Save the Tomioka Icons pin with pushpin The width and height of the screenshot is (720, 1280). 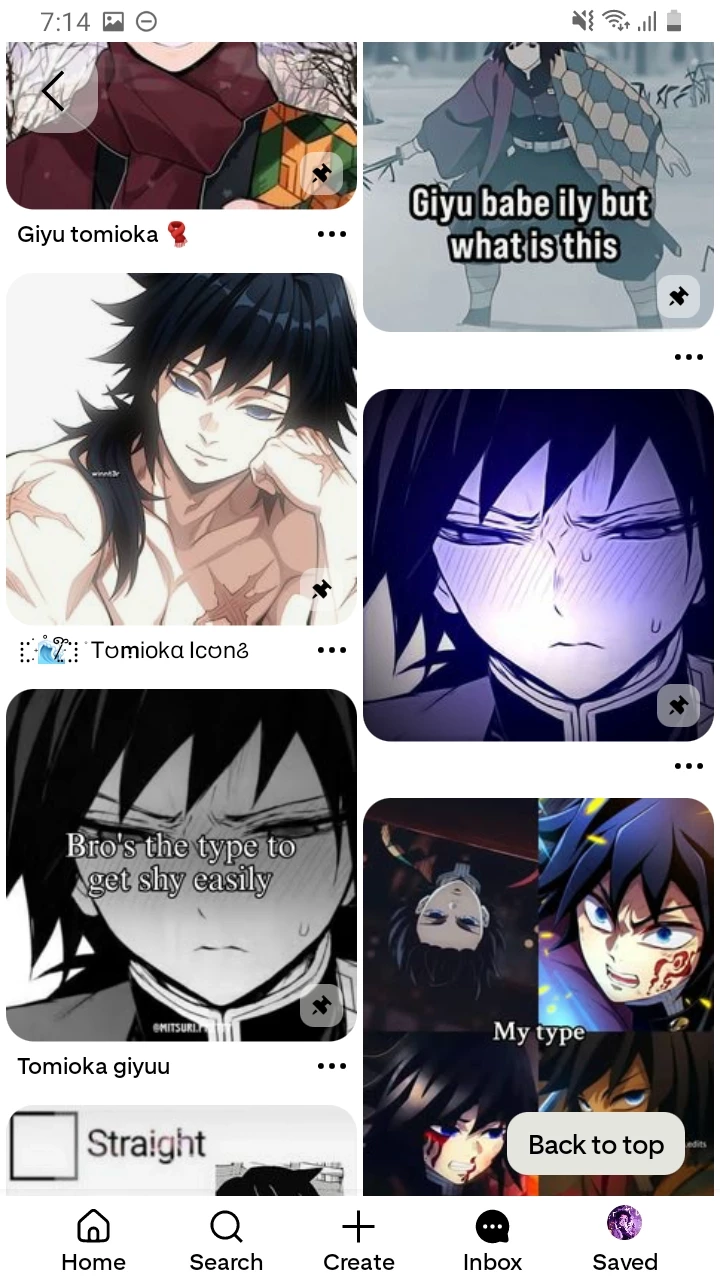[321, 590]
